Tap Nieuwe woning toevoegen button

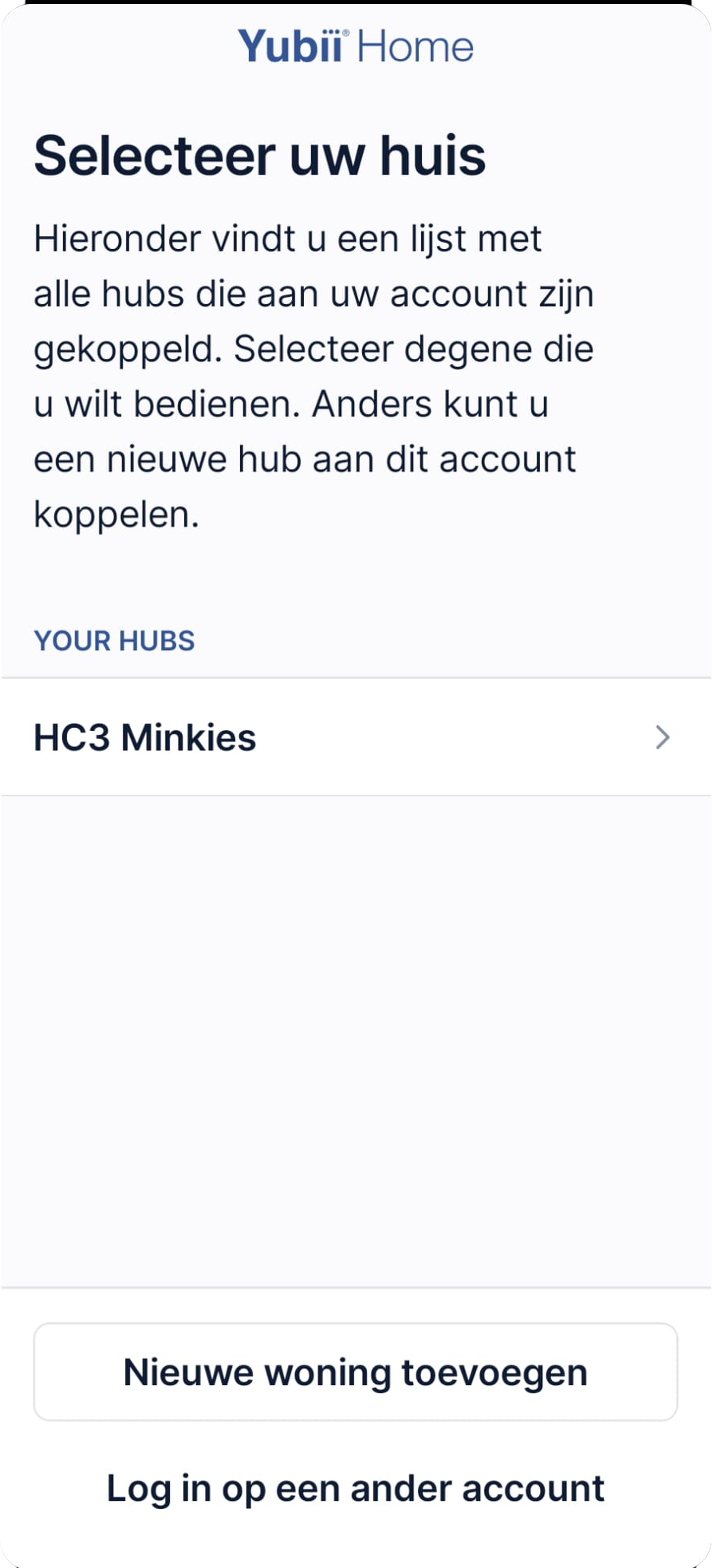[x=355, y=1372]
